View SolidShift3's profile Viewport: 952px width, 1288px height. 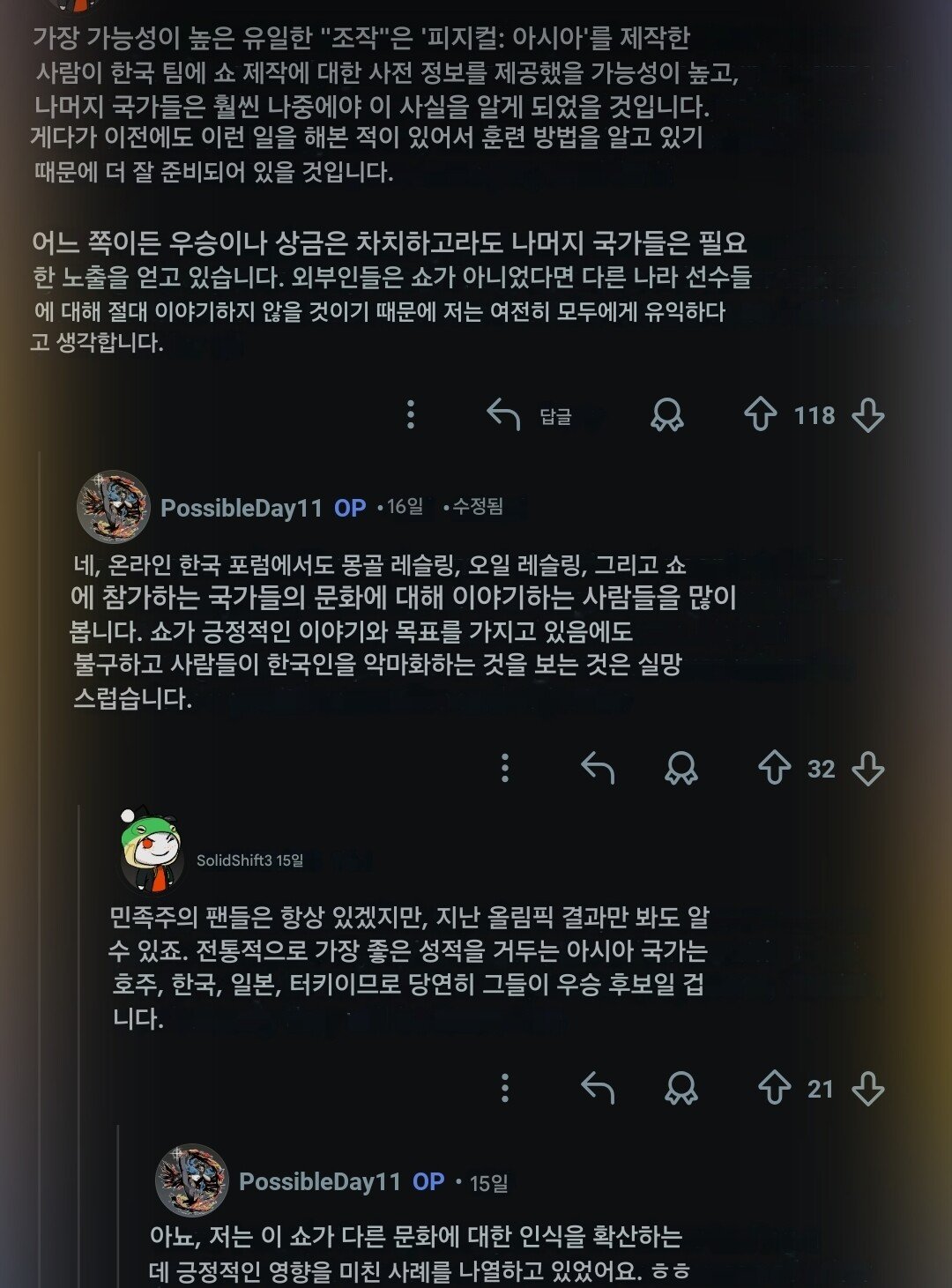(234, 860)
